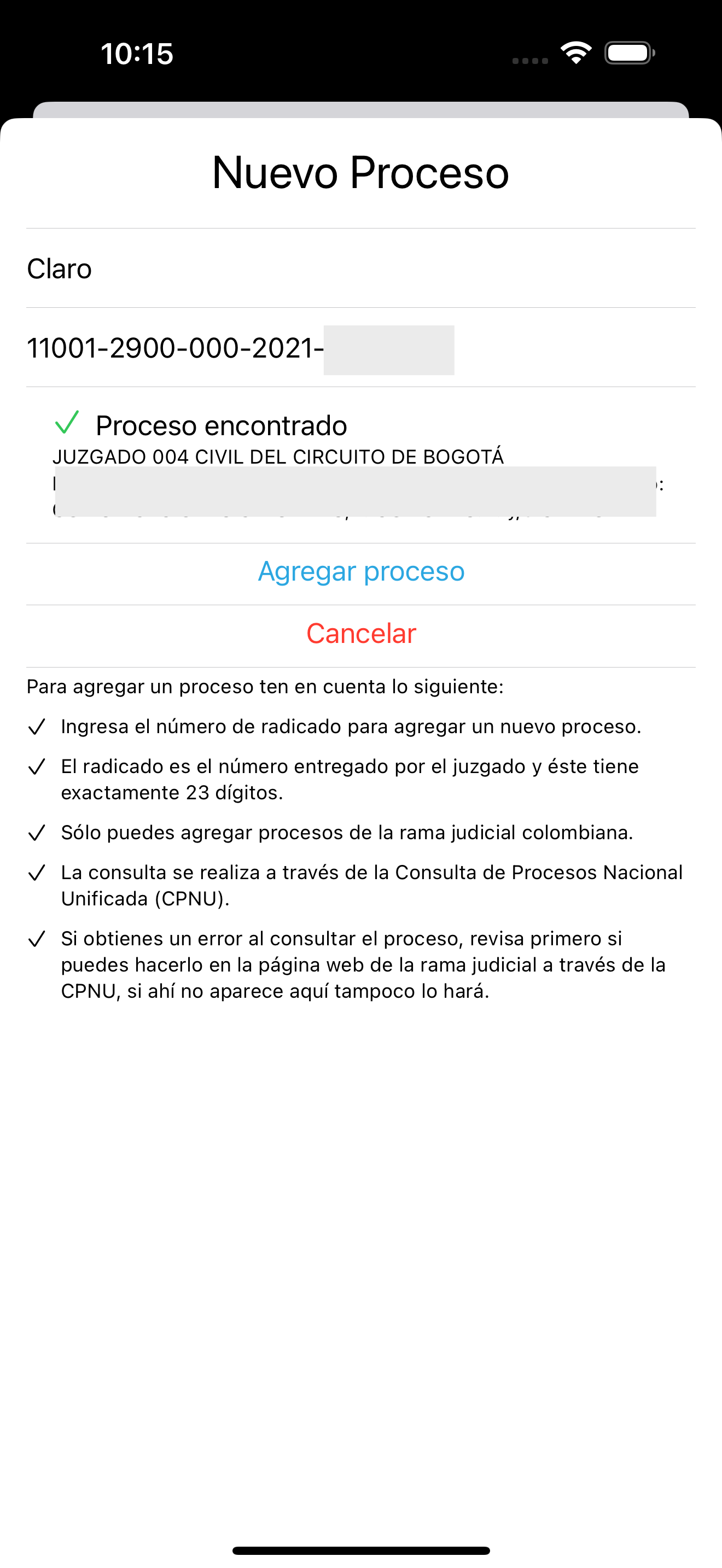Tap Cancelar to dismiss the dialog
The image size is (722, 1568).
tap(360, 633)
